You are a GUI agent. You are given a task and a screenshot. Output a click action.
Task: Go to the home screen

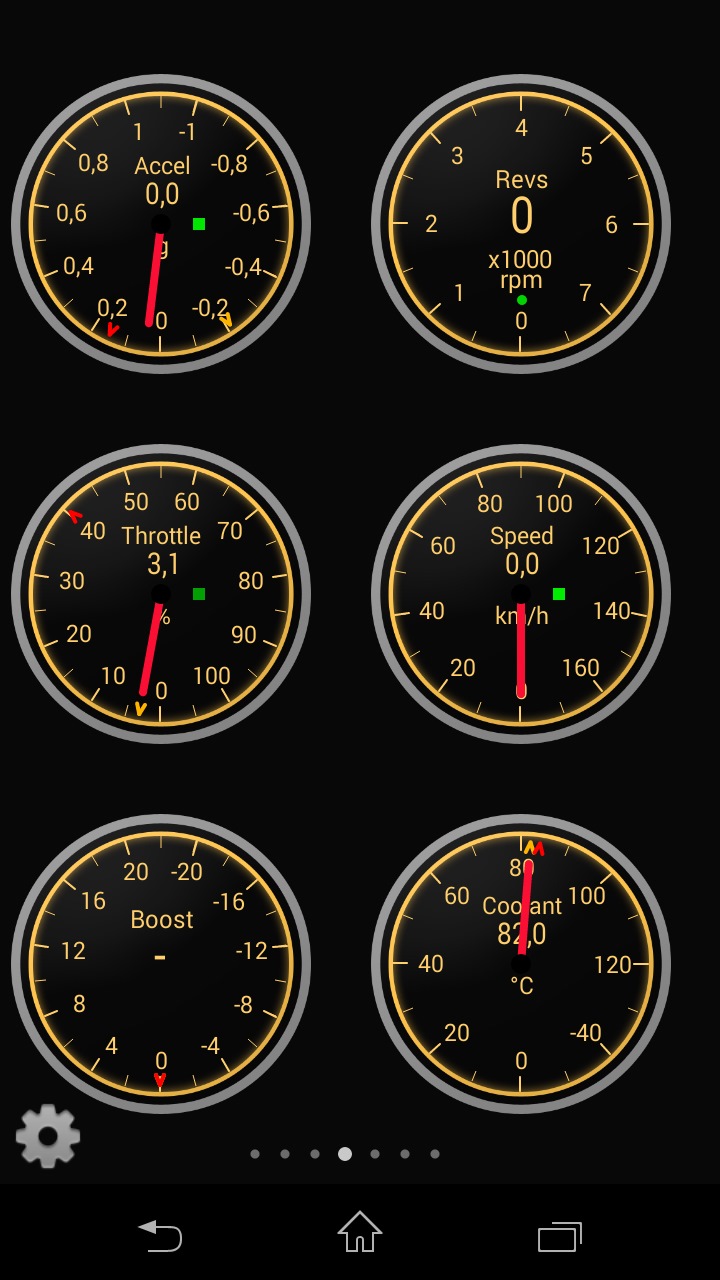[x=360, y=1232]
